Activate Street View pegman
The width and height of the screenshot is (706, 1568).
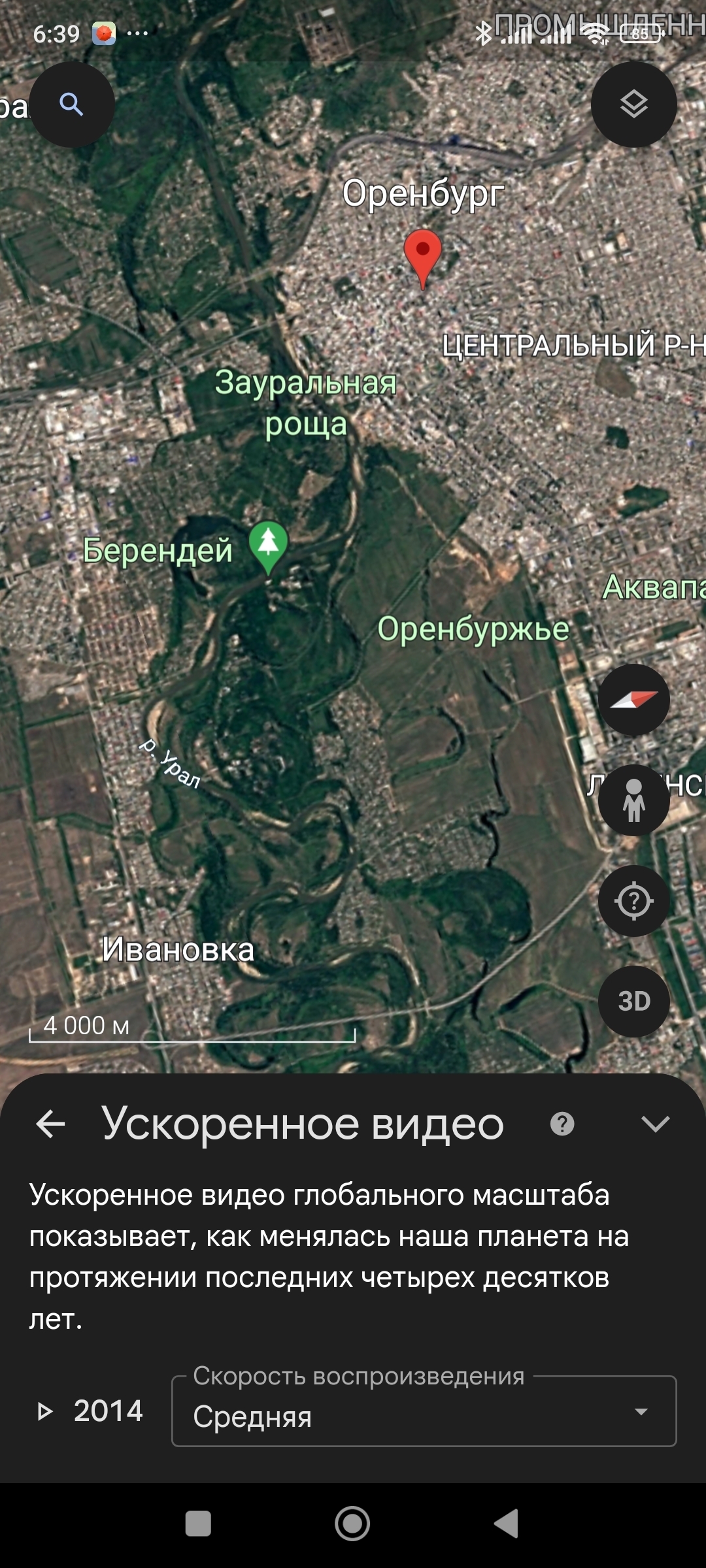point(633,800)
